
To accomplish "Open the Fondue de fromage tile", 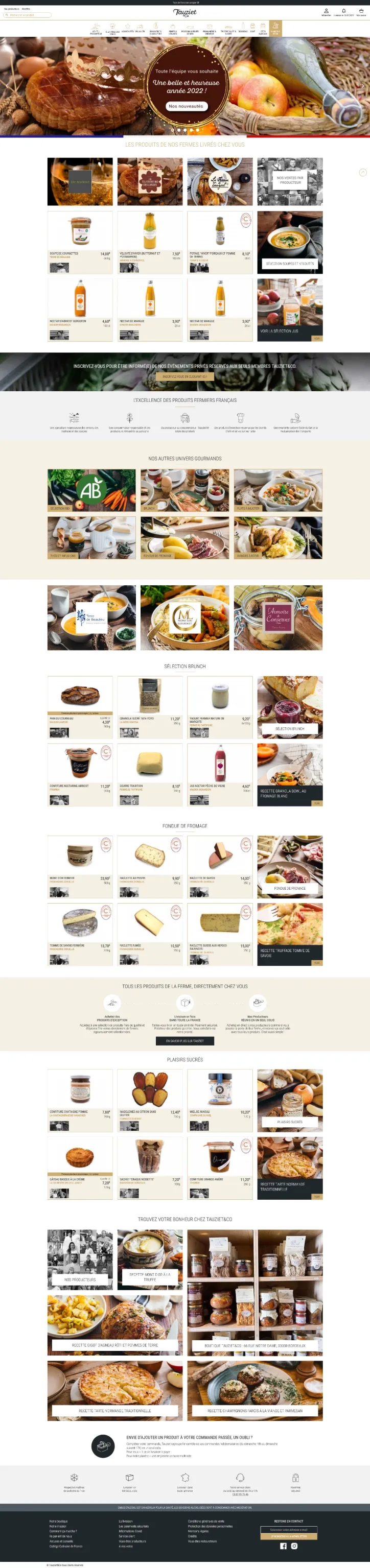I will [x=290, y=867].
